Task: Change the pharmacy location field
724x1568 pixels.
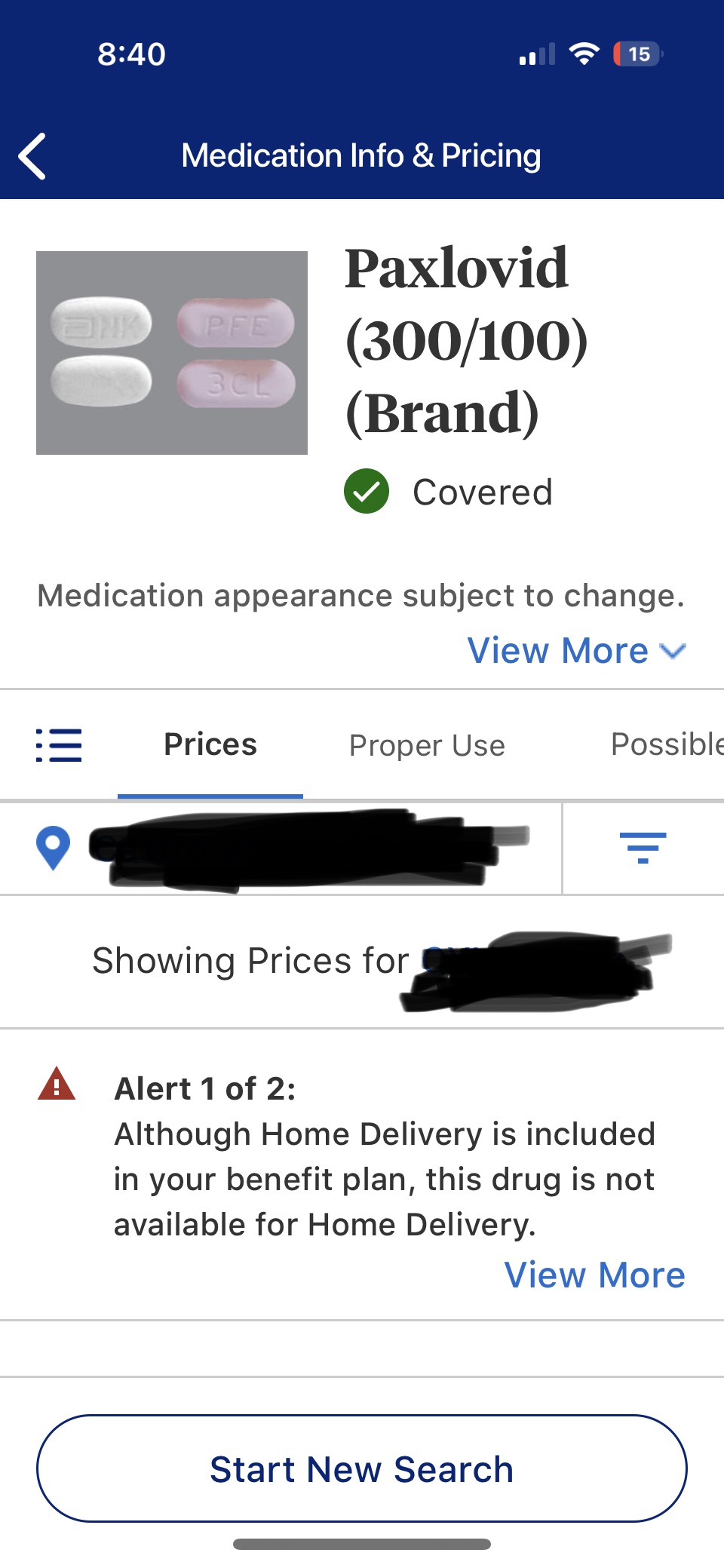Action: (302, 848)
